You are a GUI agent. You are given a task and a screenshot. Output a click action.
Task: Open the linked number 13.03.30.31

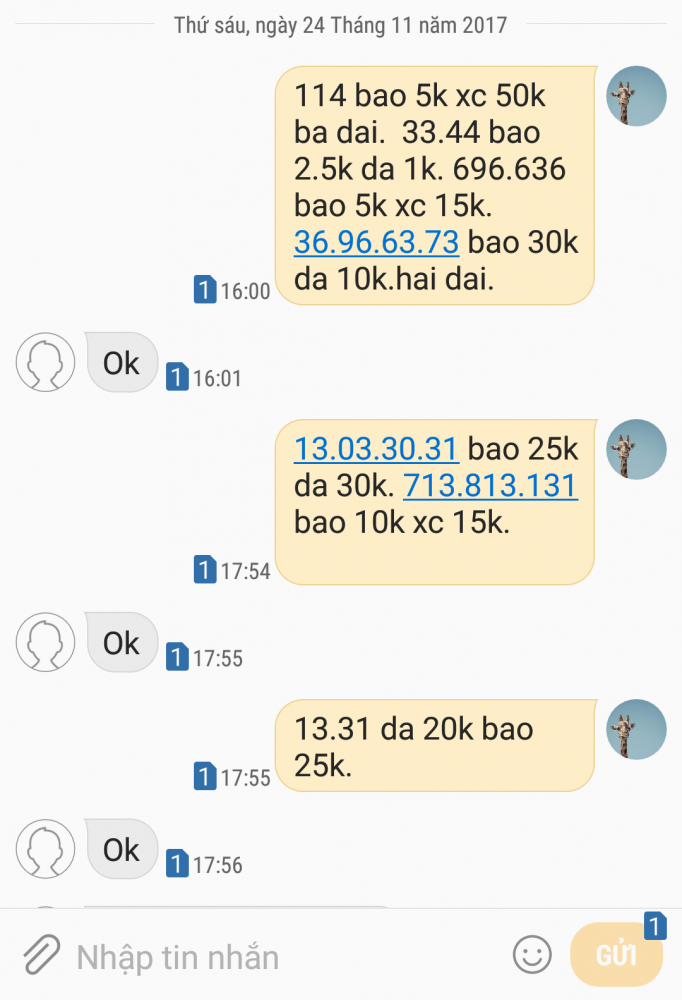[376, 449]
